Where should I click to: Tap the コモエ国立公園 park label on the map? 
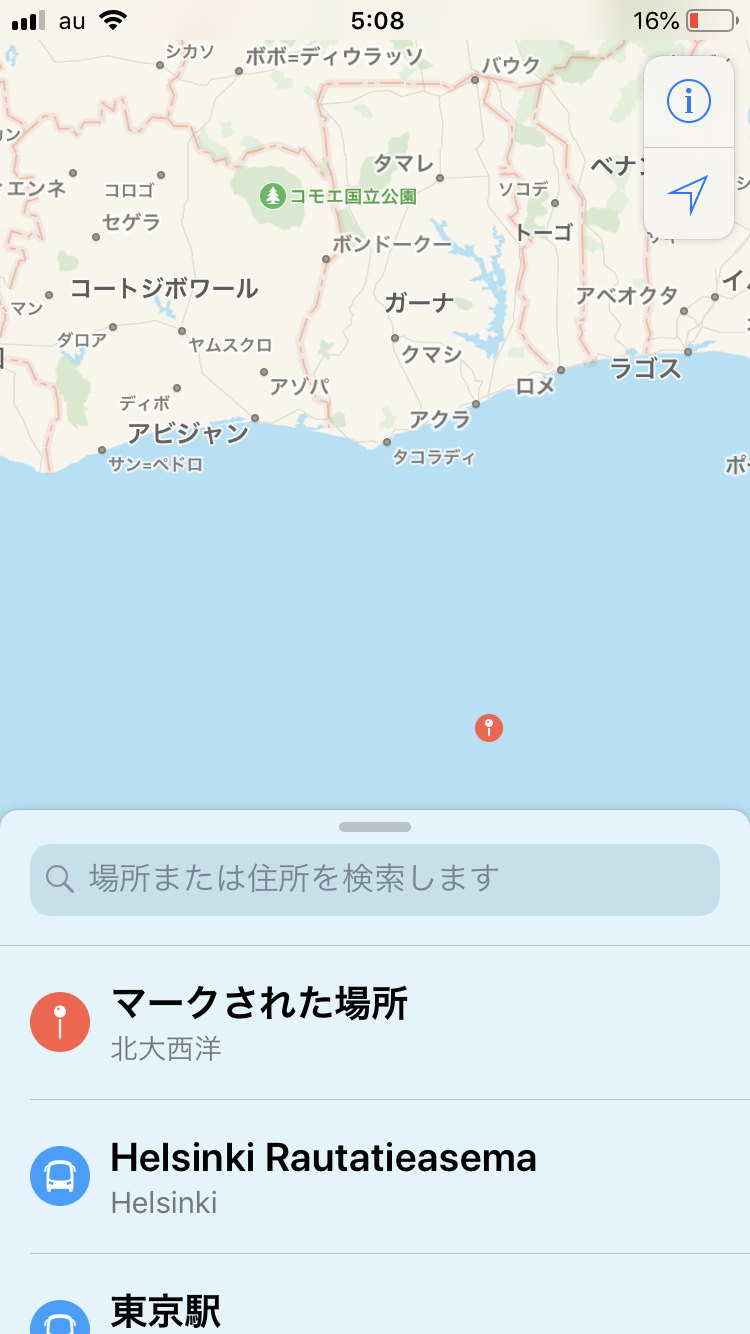pyautogui.click(x=340, y=196)
